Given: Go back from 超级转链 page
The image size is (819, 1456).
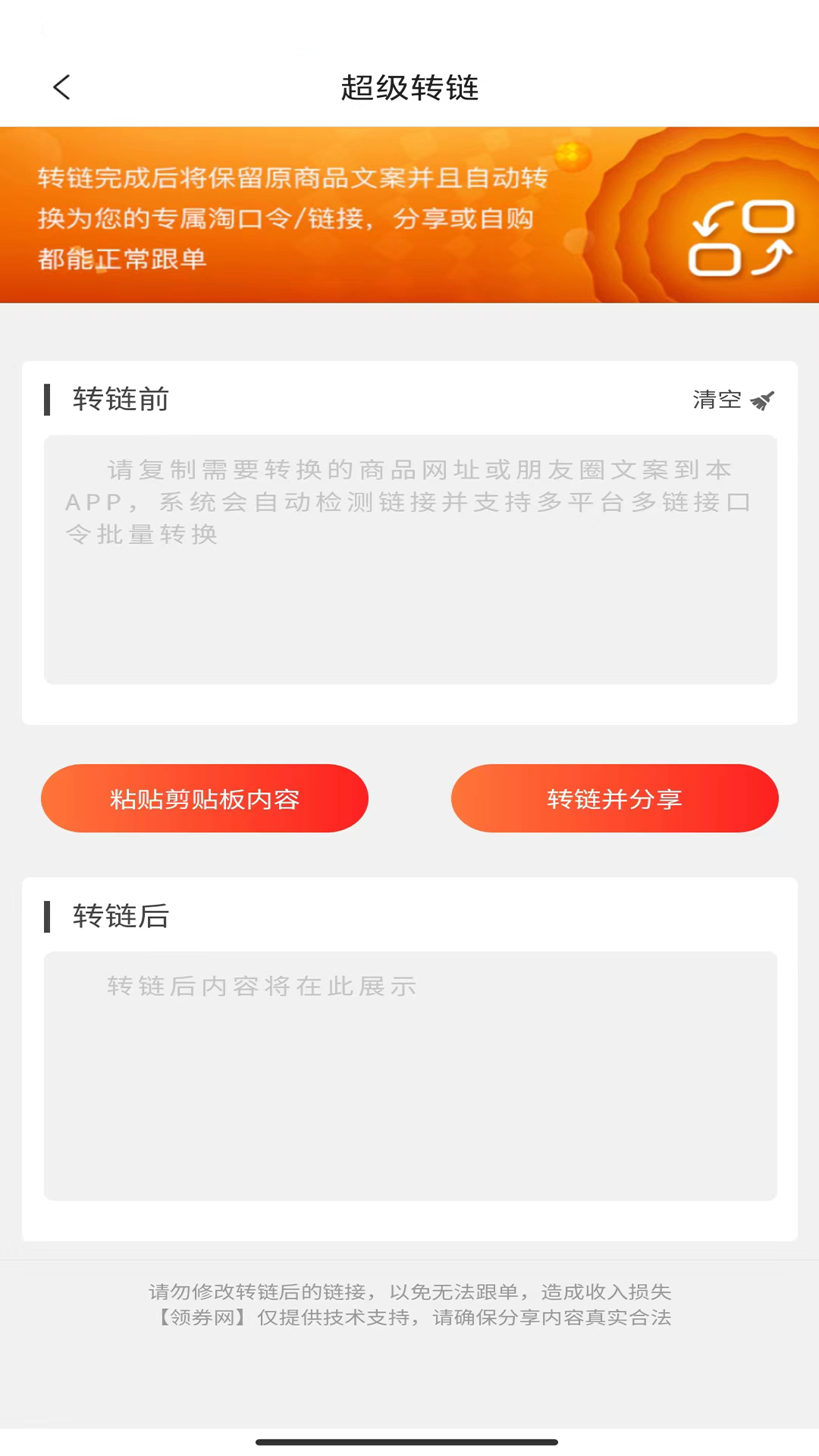Looking at the screenshot, I should (62, 87).
